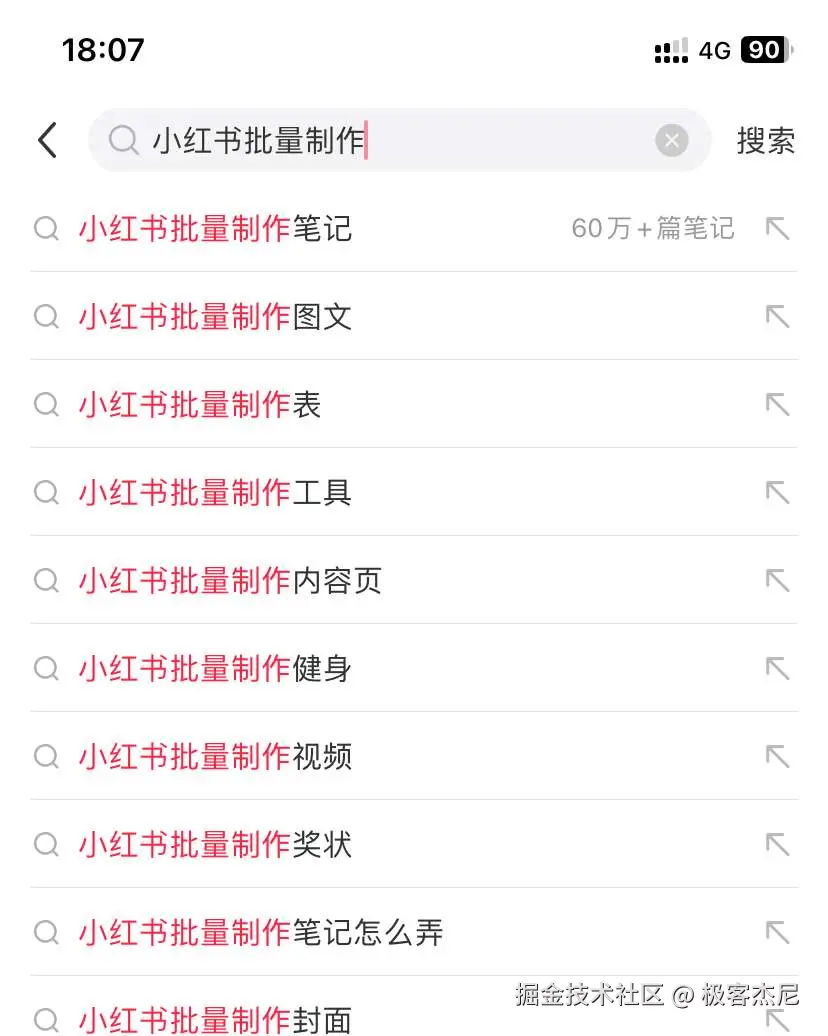
Task: Clear the search text with the X
Action: point(672,141)
